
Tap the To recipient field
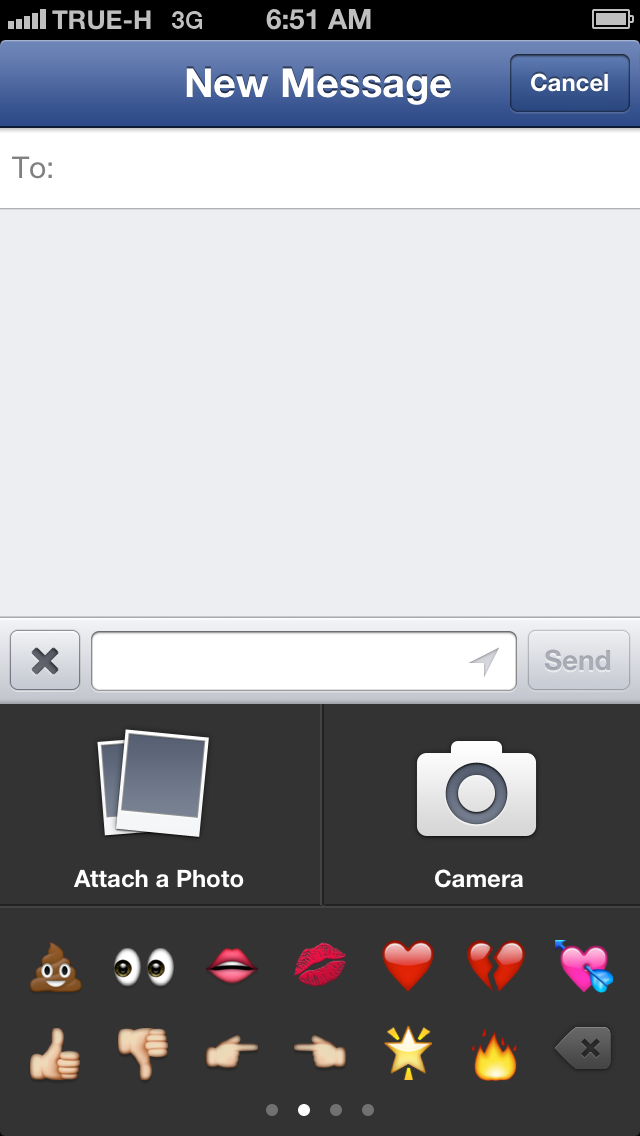(x=340, y=168)
